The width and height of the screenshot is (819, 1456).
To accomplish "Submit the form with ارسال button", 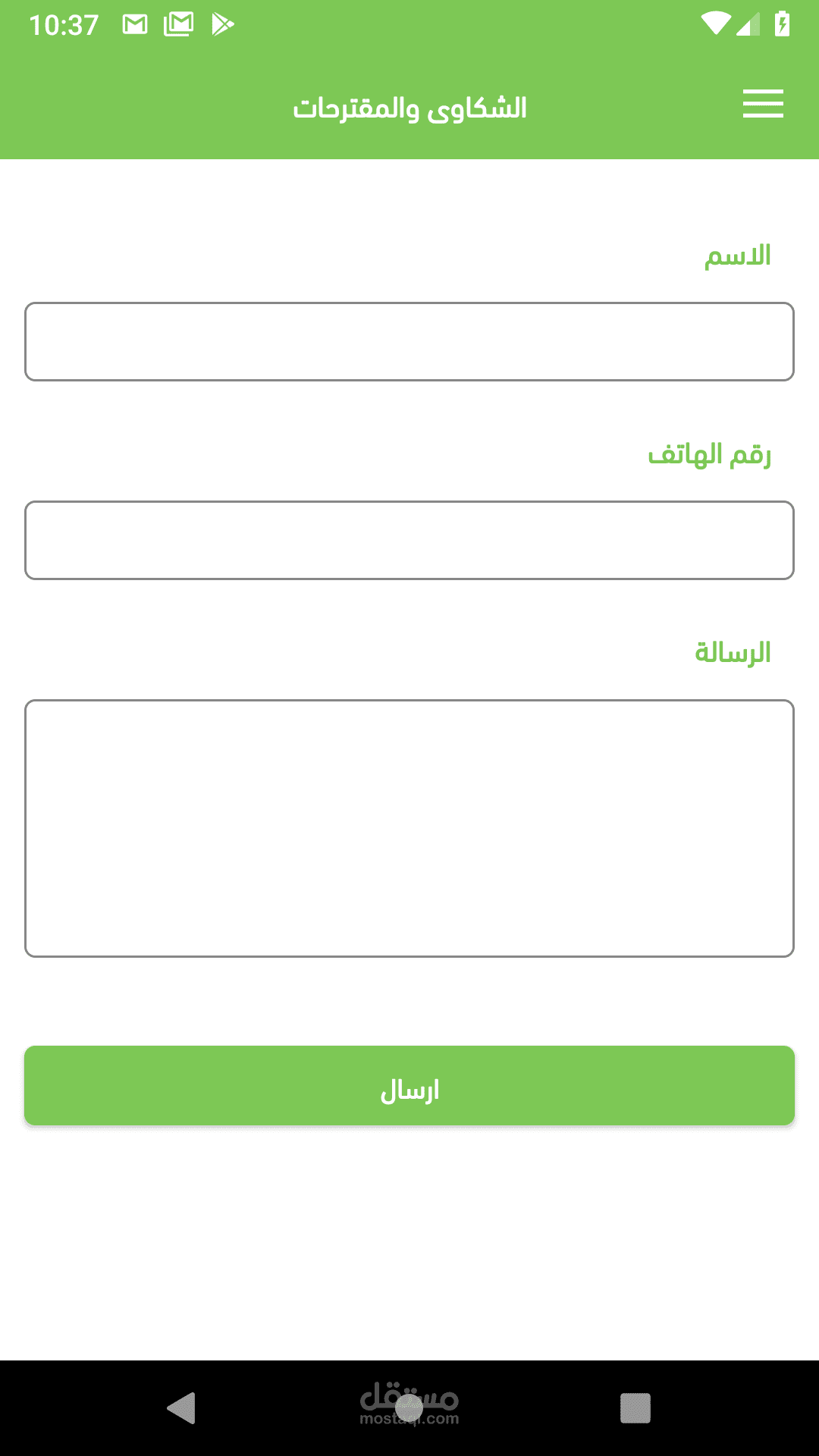I will pos(409,1086).
